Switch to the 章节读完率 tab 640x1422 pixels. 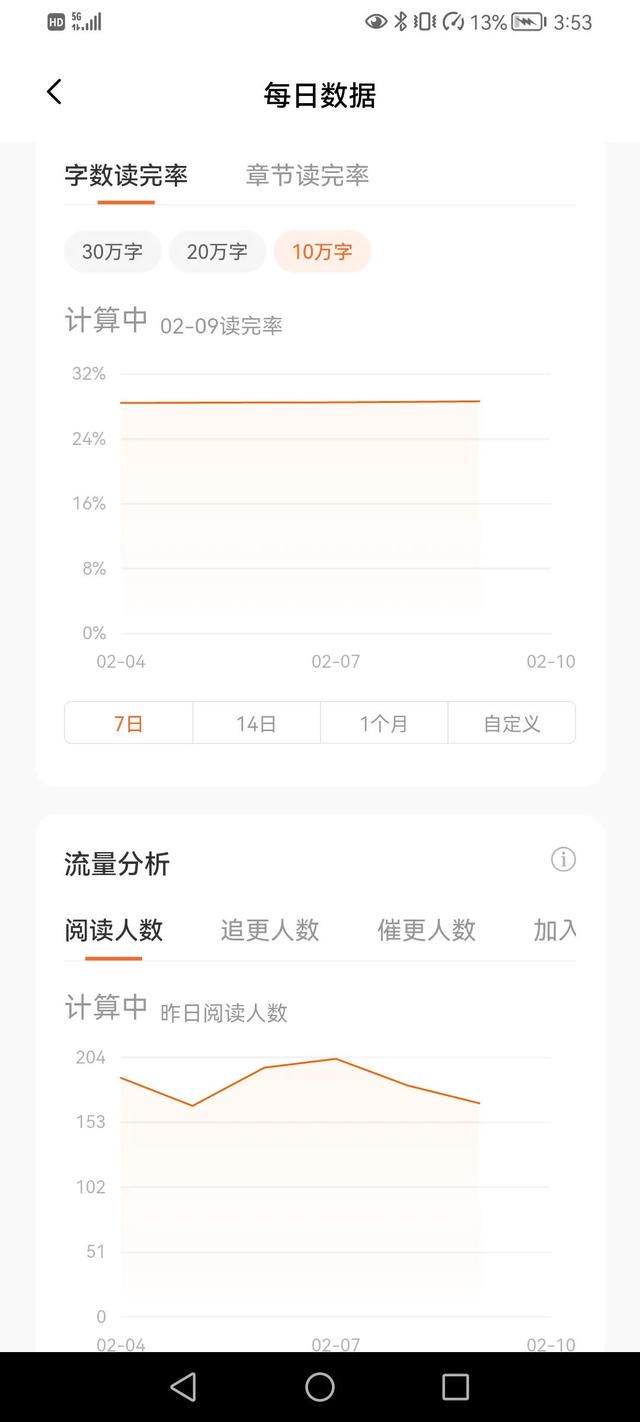click(x=308, y=175)
